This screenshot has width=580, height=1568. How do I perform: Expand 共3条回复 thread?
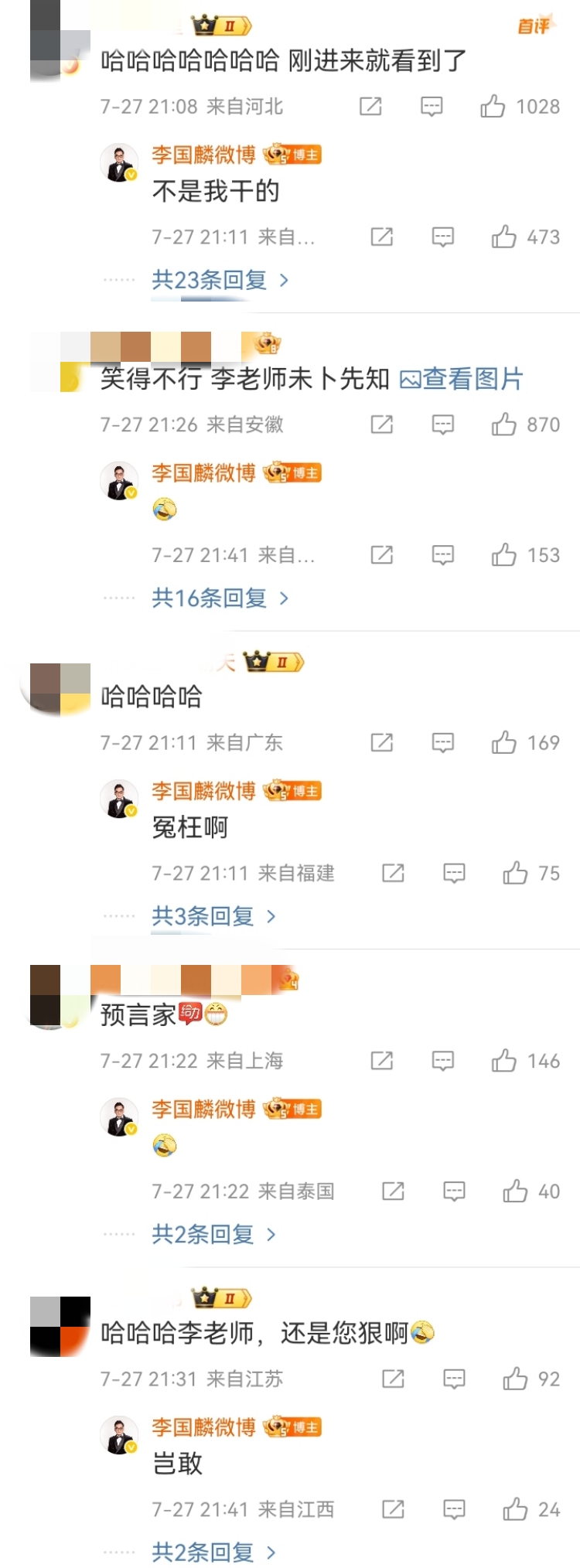(x=213, y=916)
